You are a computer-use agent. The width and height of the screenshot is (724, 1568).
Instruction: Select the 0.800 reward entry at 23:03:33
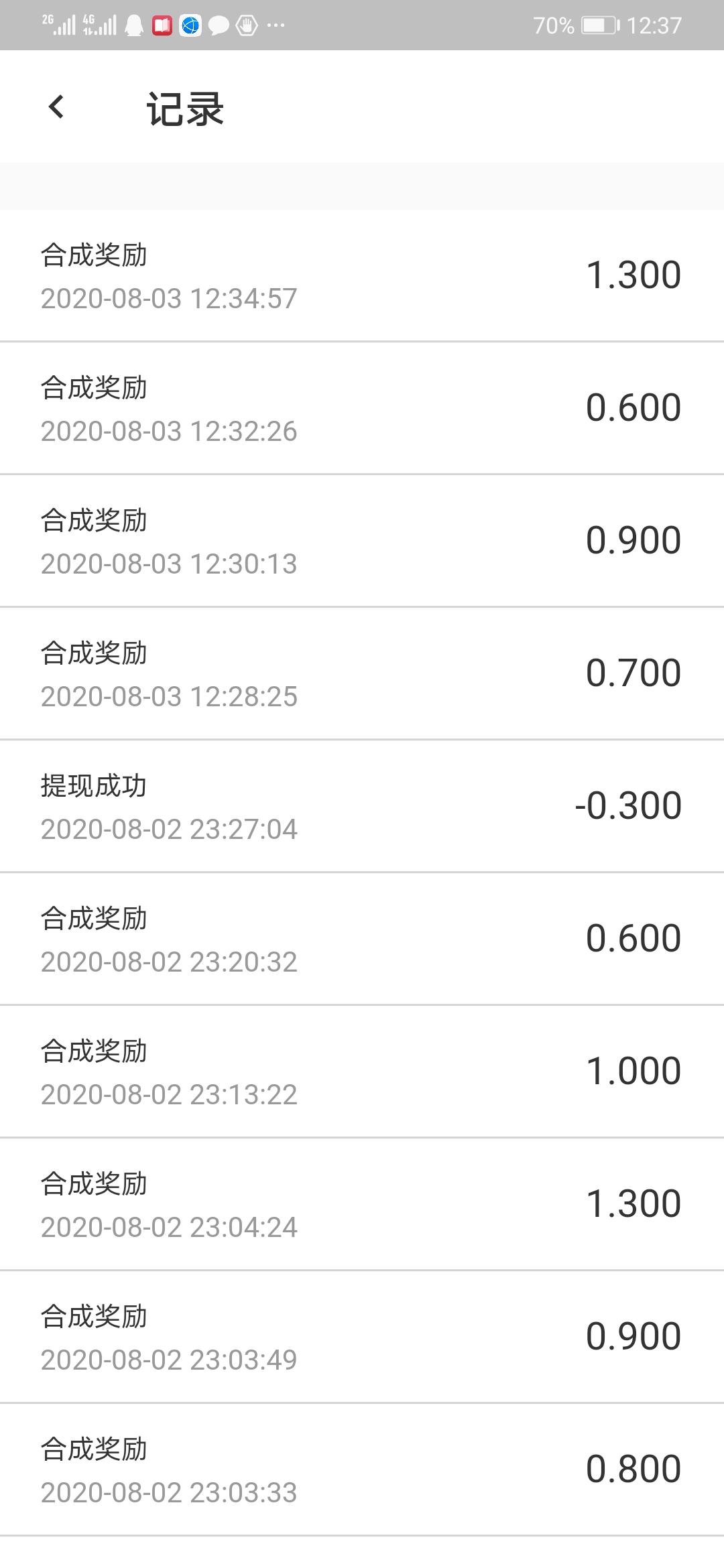click(x=362, y=1466)
